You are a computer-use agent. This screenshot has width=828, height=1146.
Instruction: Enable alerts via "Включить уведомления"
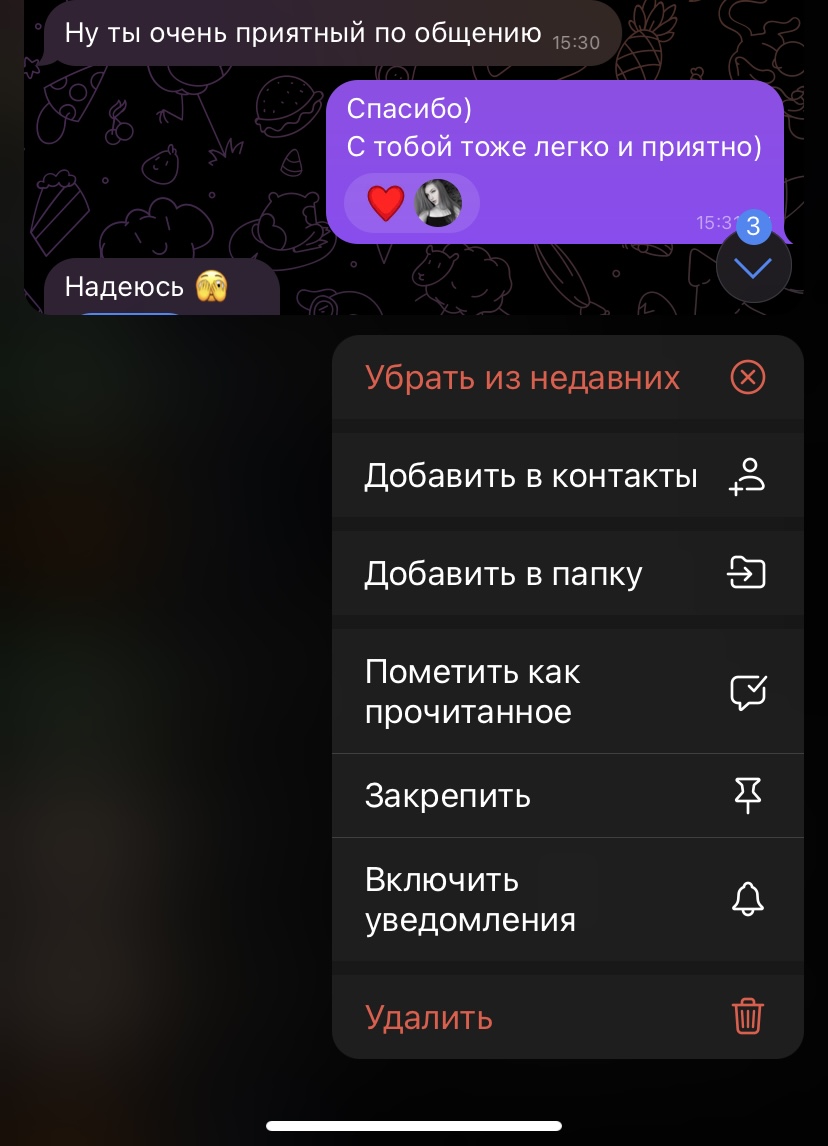click(x=566, y=900)
